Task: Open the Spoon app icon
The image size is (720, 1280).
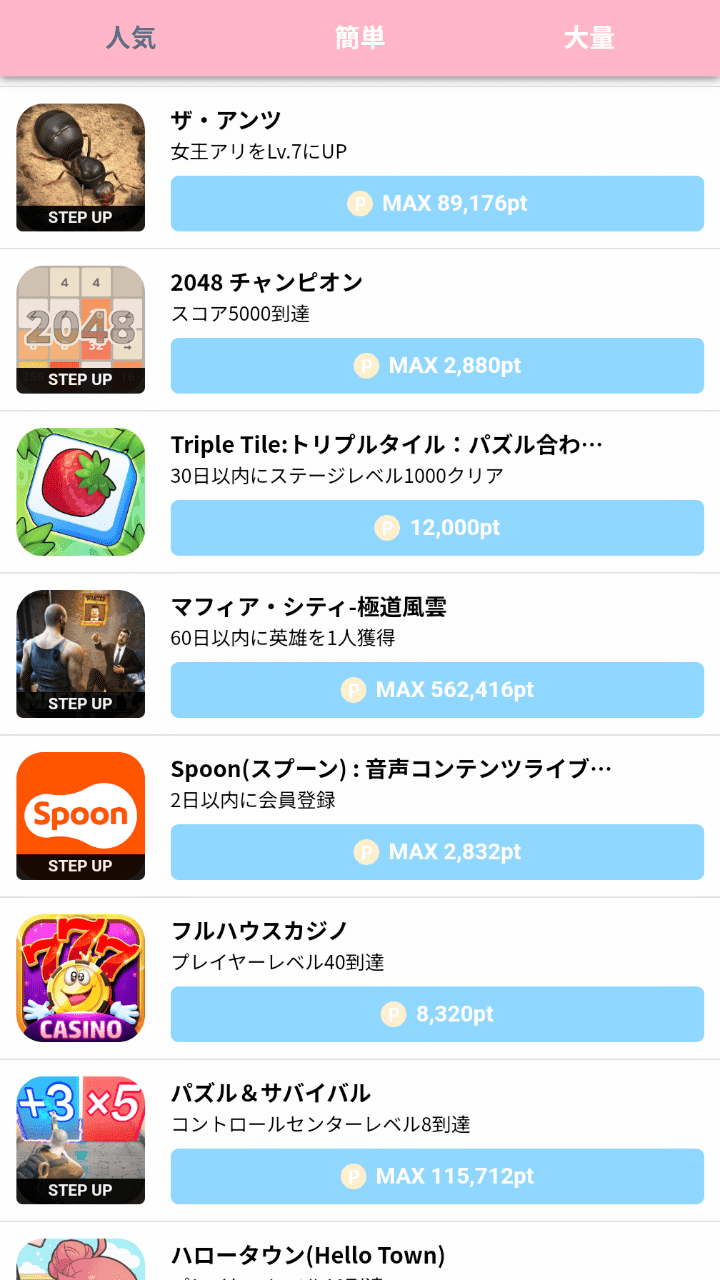Action: coord(81,816)
